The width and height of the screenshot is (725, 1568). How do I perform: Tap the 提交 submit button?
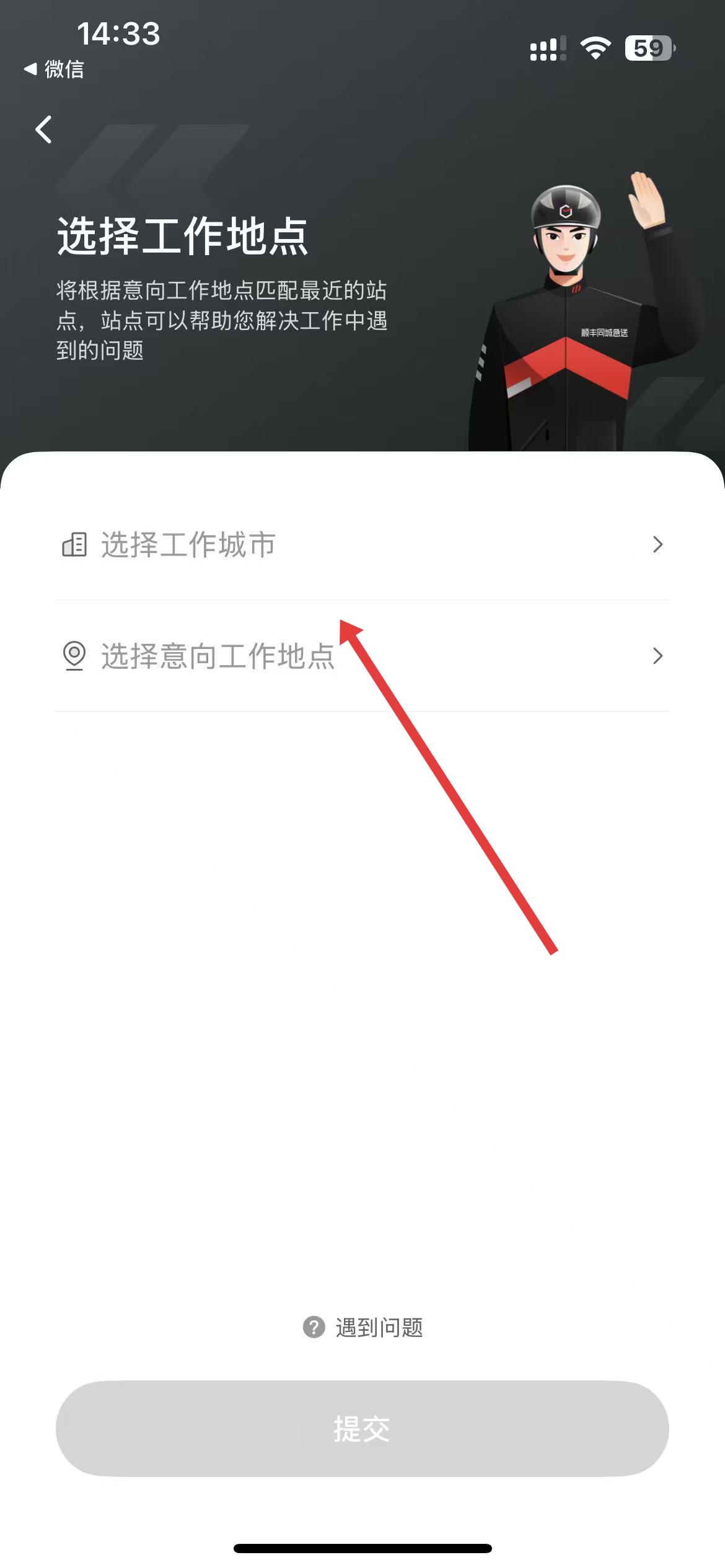tap(362, 1429)
